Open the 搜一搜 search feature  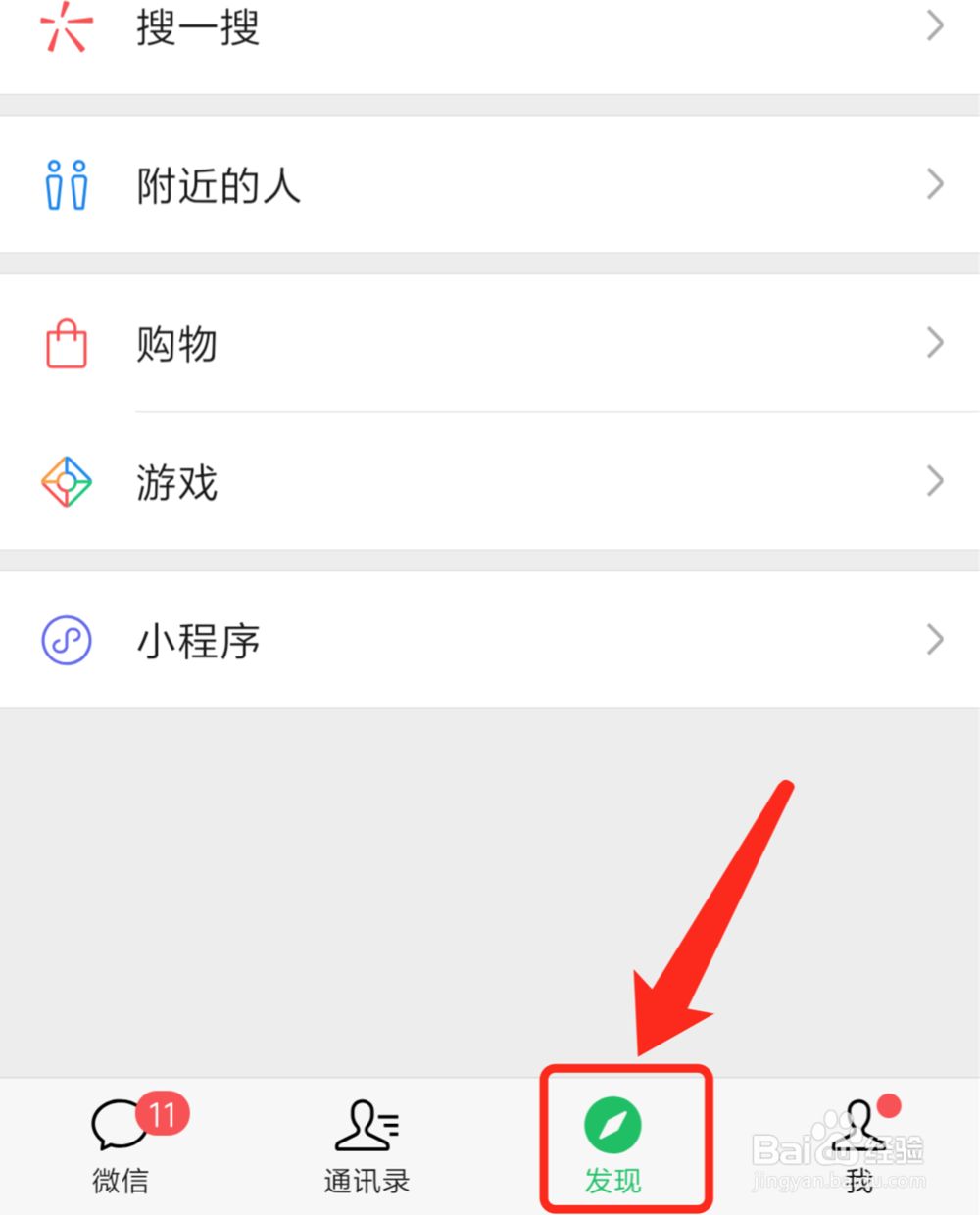click(196, 29)
